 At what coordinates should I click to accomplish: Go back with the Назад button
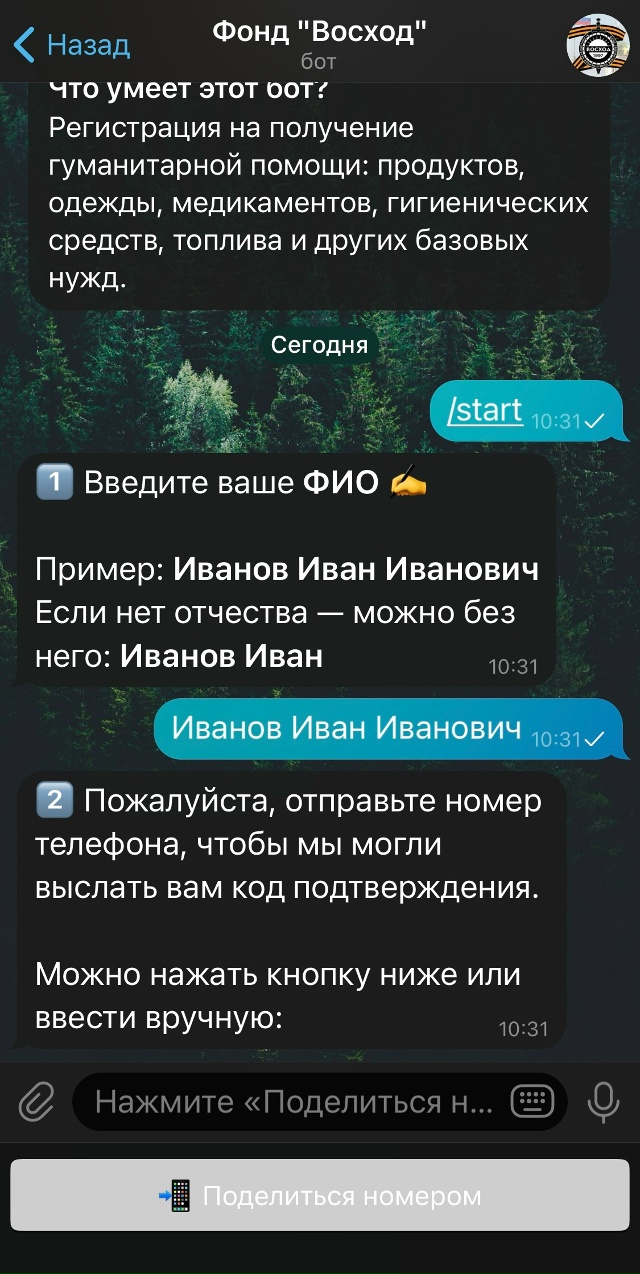tap(72, 45)
